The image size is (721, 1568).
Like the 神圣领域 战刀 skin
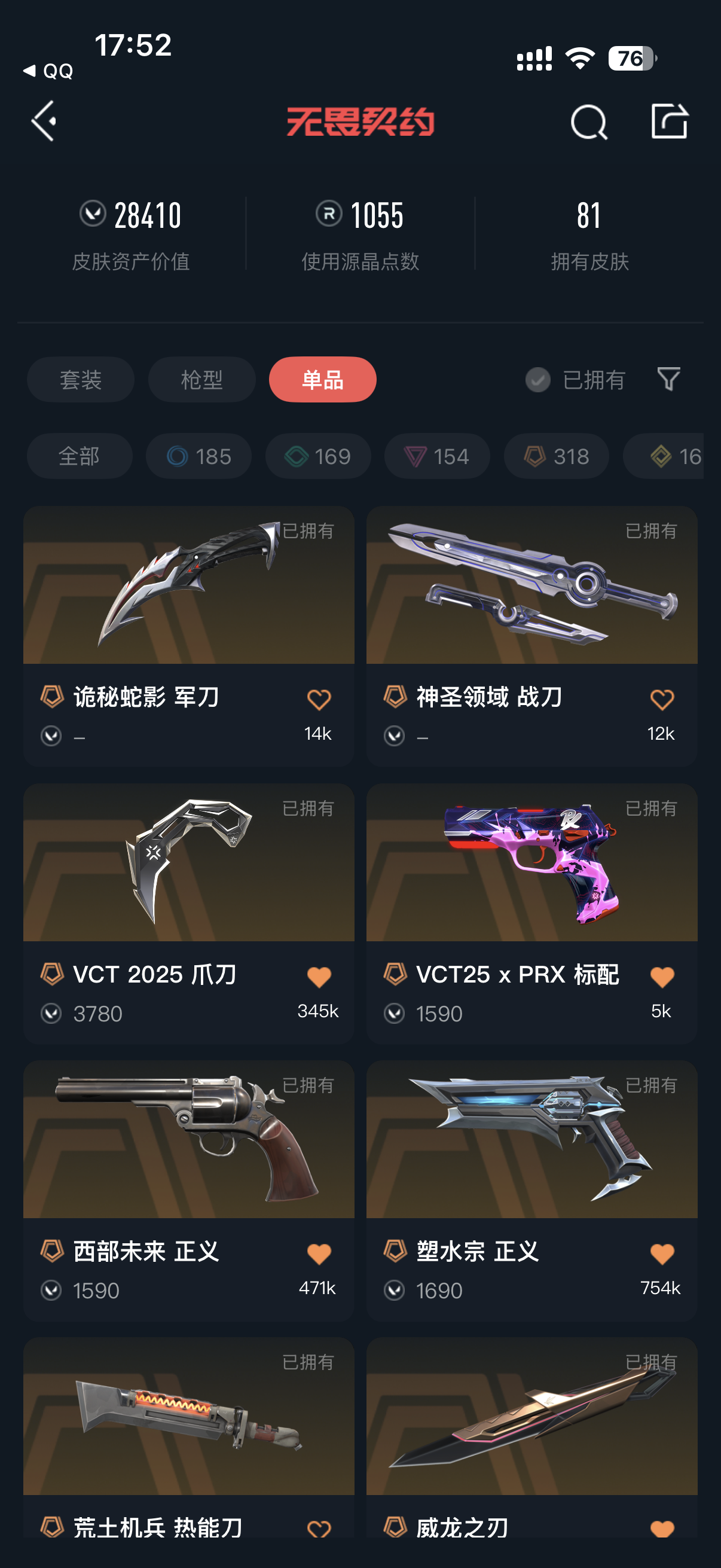[x=661, y=700]
